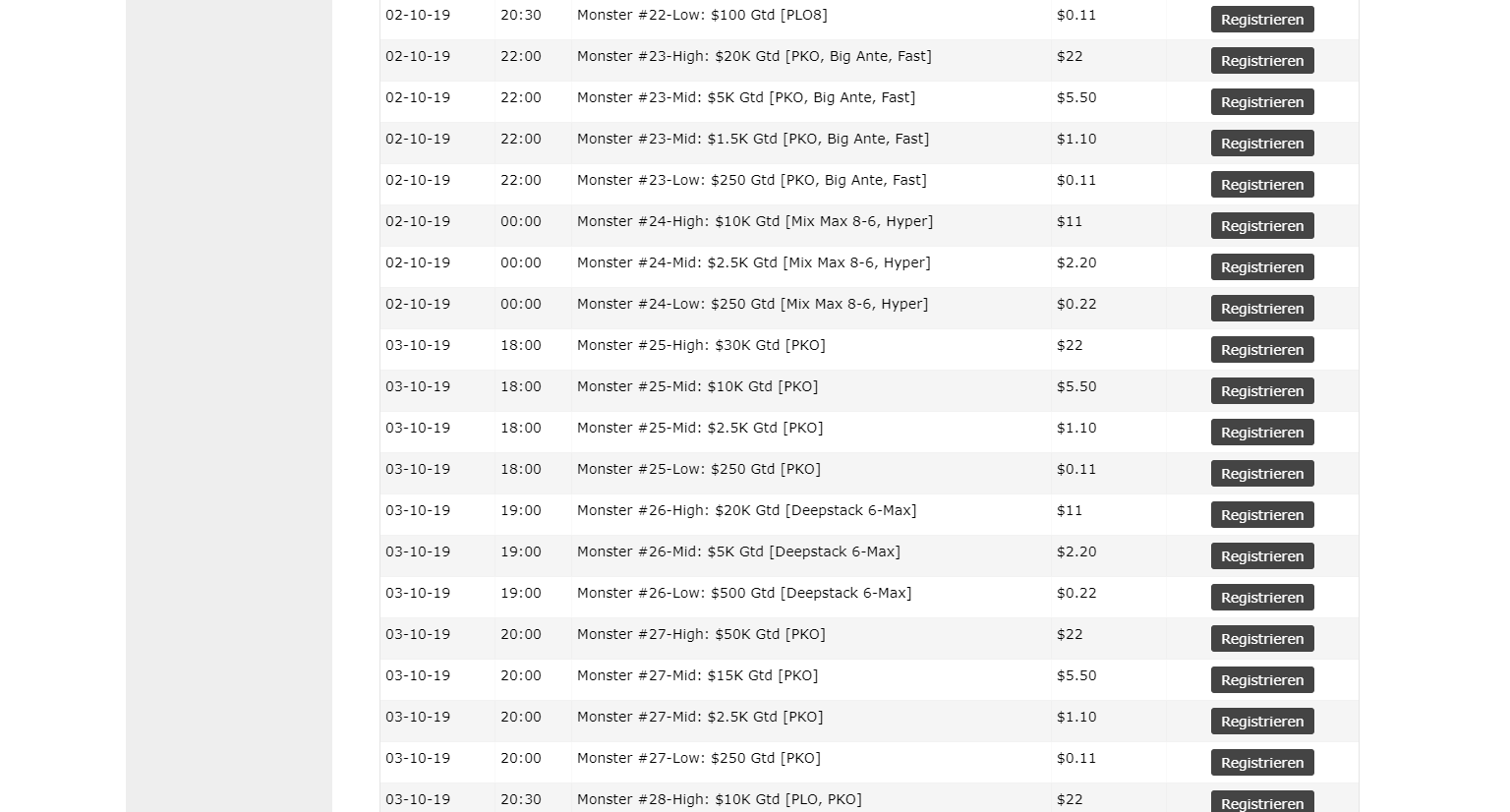
Task: Register for Monster #26-Low $500 Gtd
Action: point(1262,598)
